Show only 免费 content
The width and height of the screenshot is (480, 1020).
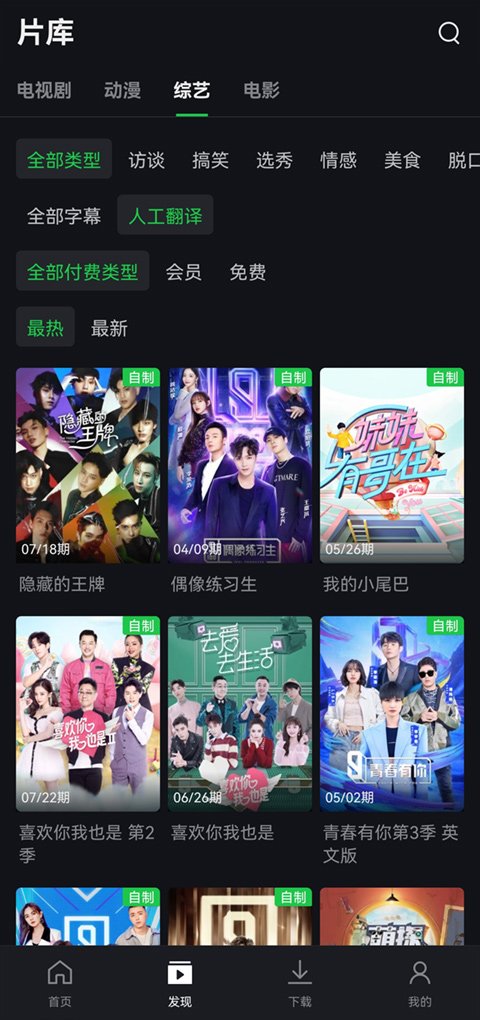coord(247,272)
